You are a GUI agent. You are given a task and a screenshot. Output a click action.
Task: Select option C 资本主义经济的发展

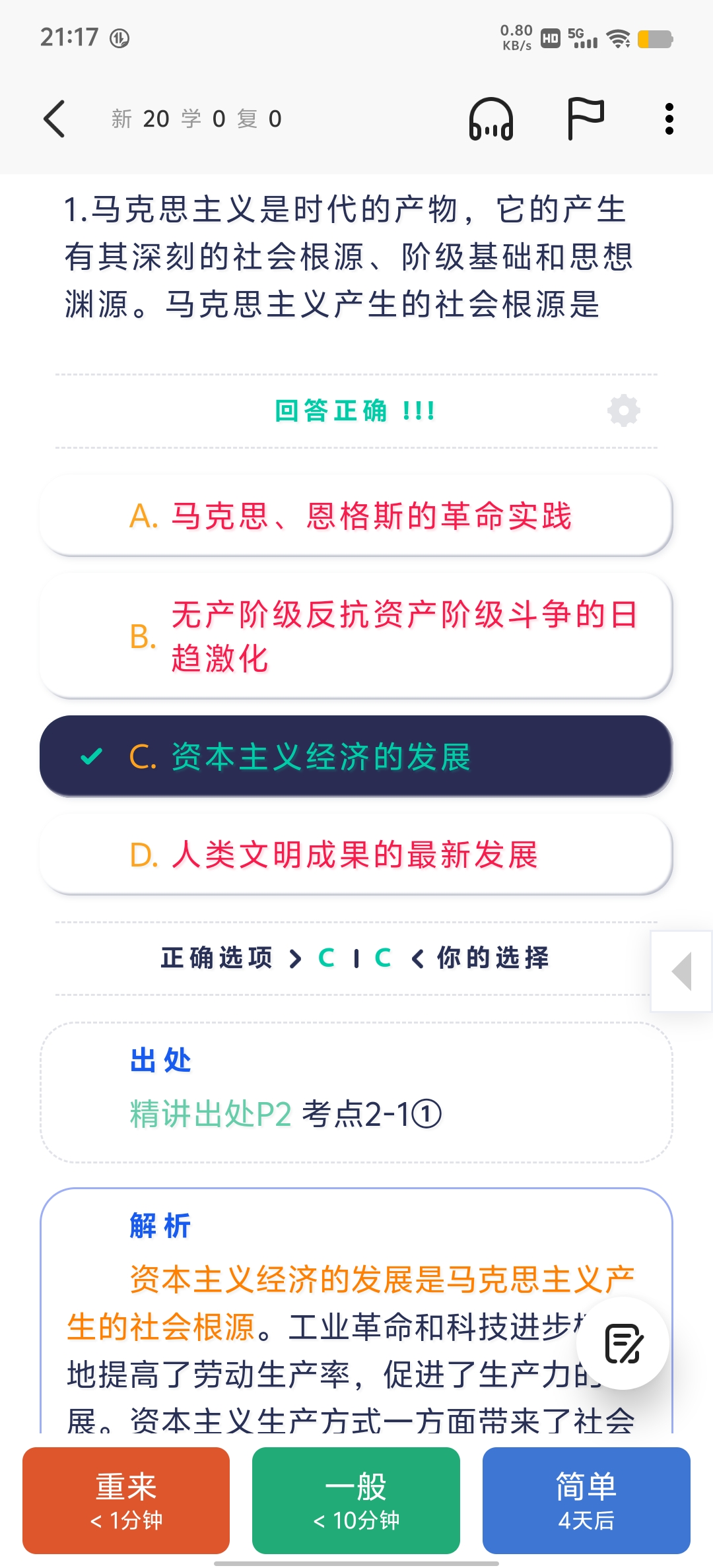point(356,756)
